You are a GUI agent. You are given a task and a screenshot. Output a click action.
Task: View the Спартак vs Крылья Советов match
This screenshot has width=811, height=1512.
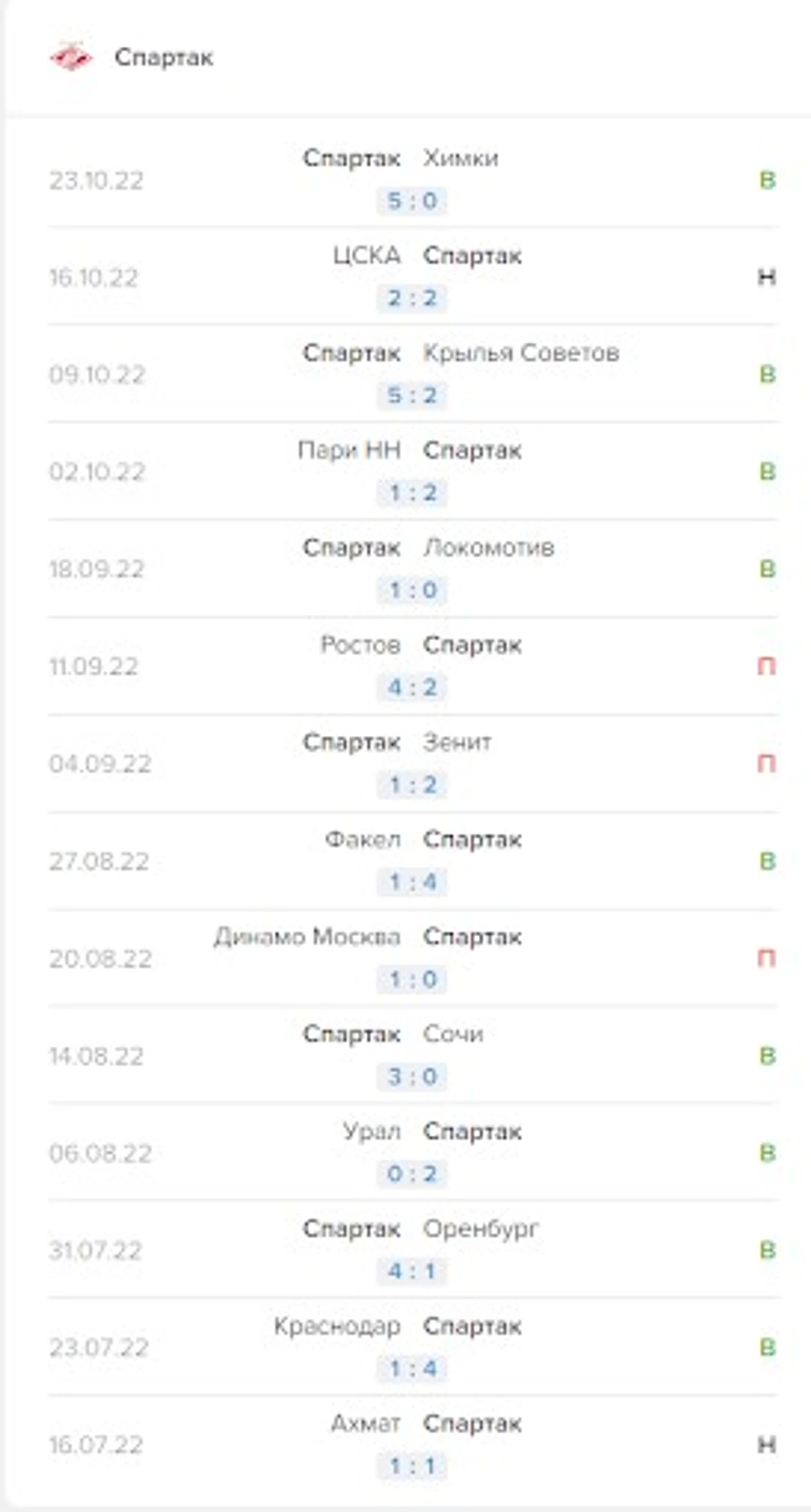(x=413, y=373)
